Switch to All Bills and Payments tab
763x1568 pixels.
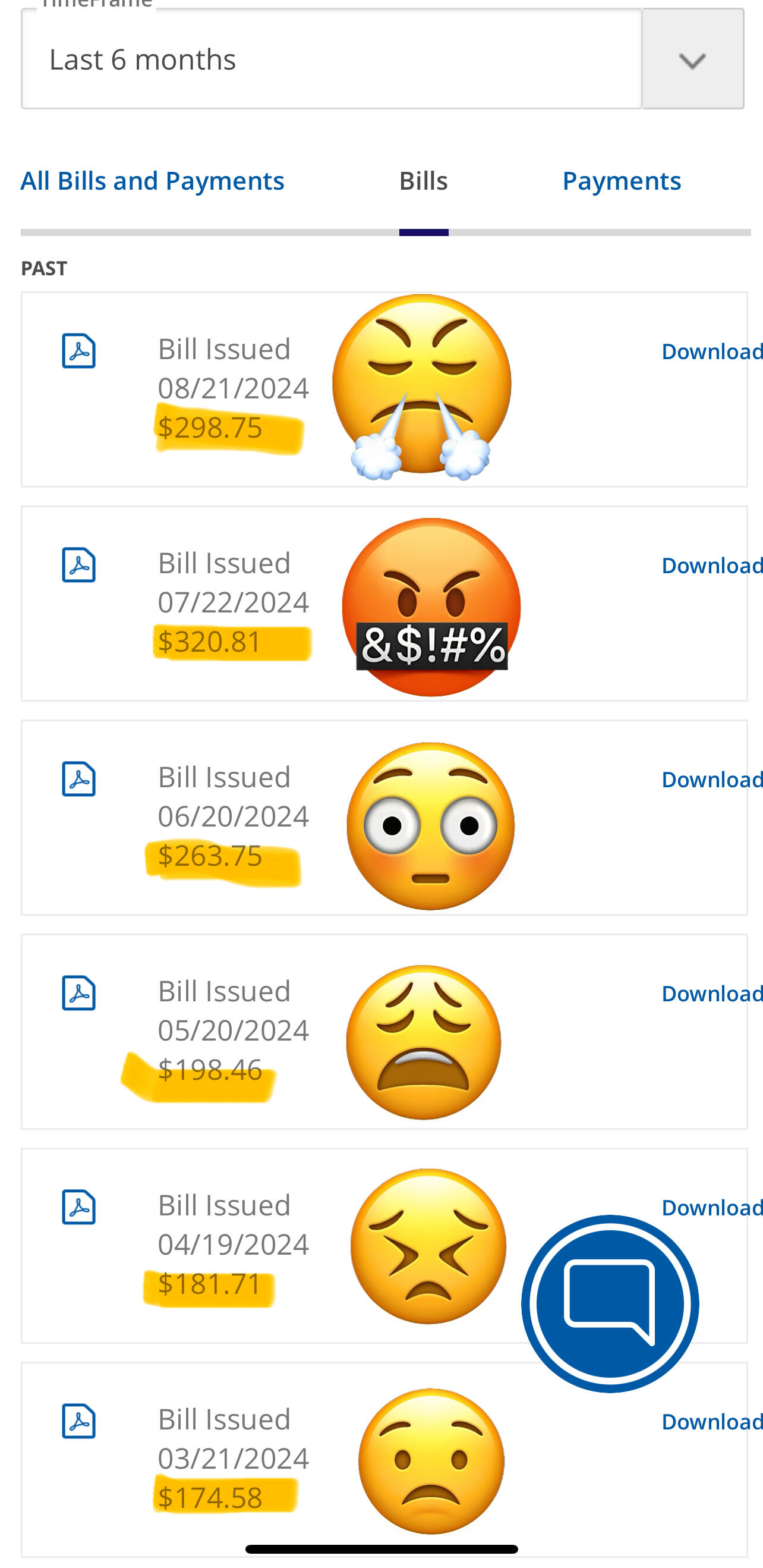pyautogui.click(x=152, y=181)
